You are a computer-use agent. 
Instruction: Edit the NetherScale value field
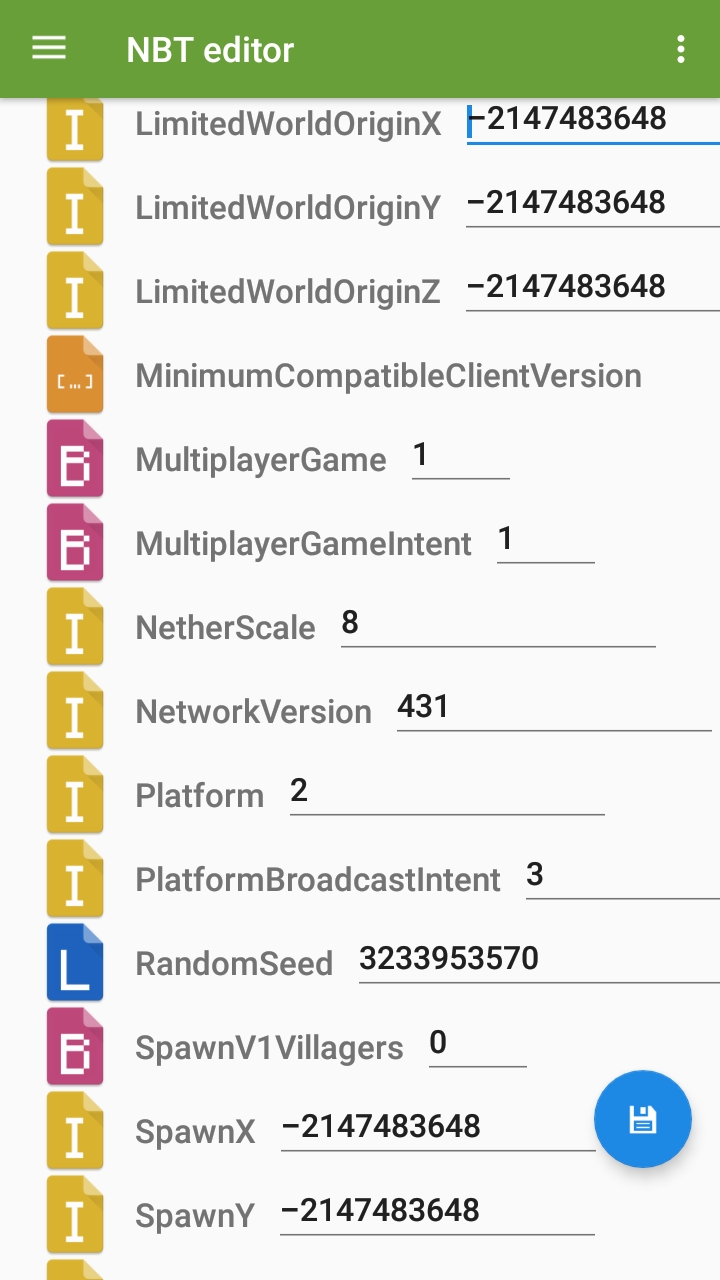(497, 625)
